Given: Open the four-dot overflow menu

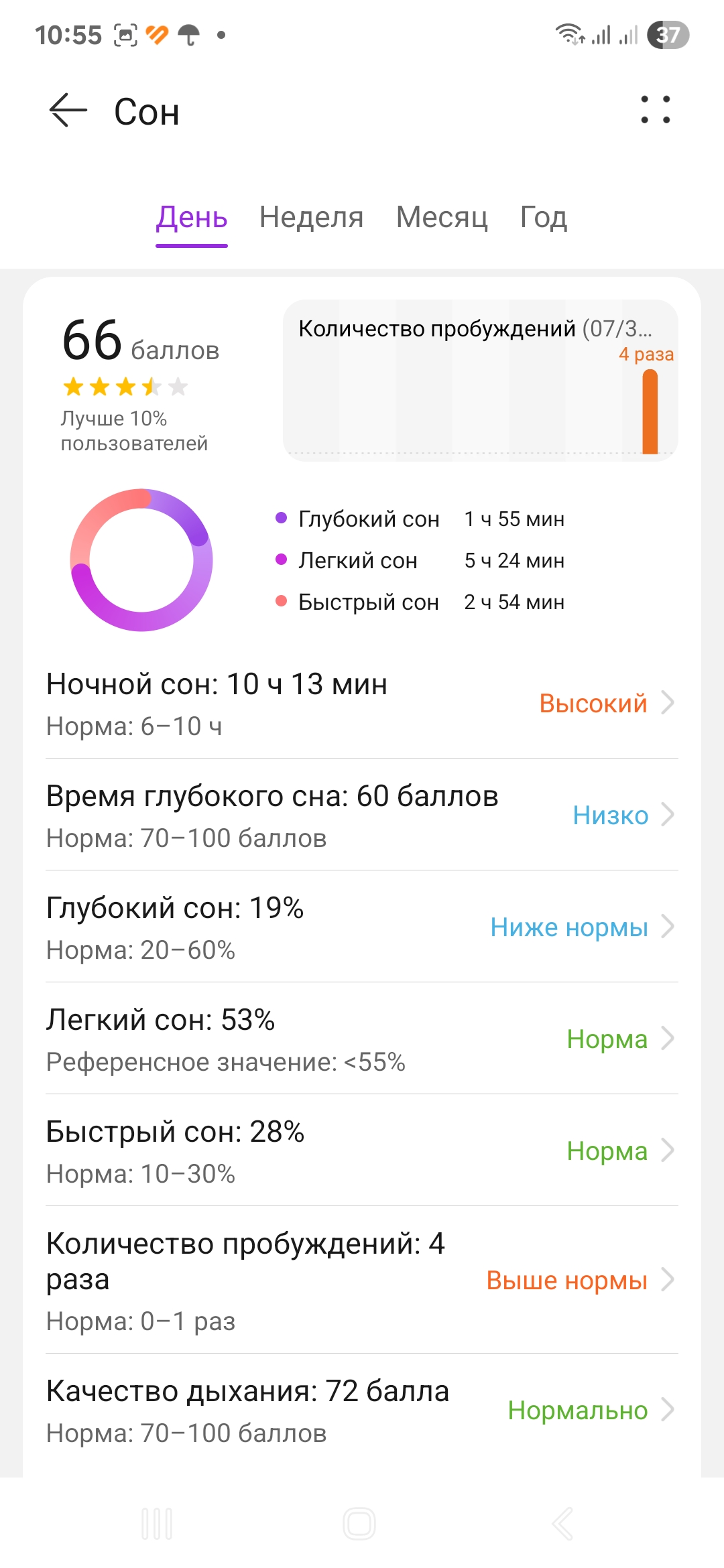Looking at the screenshot, I should click(655, 110).
